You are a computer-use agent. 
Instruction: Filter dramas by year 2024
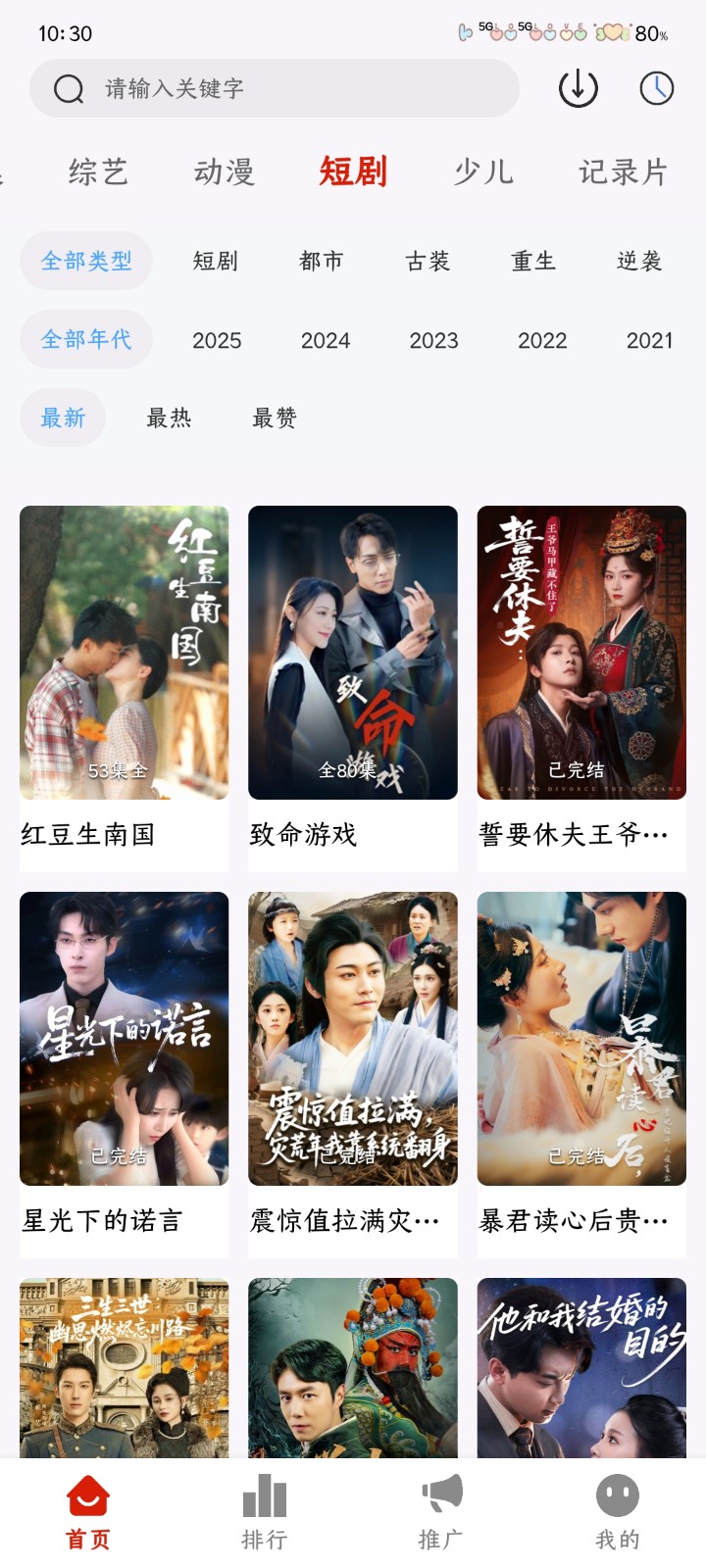click(326, 340)
